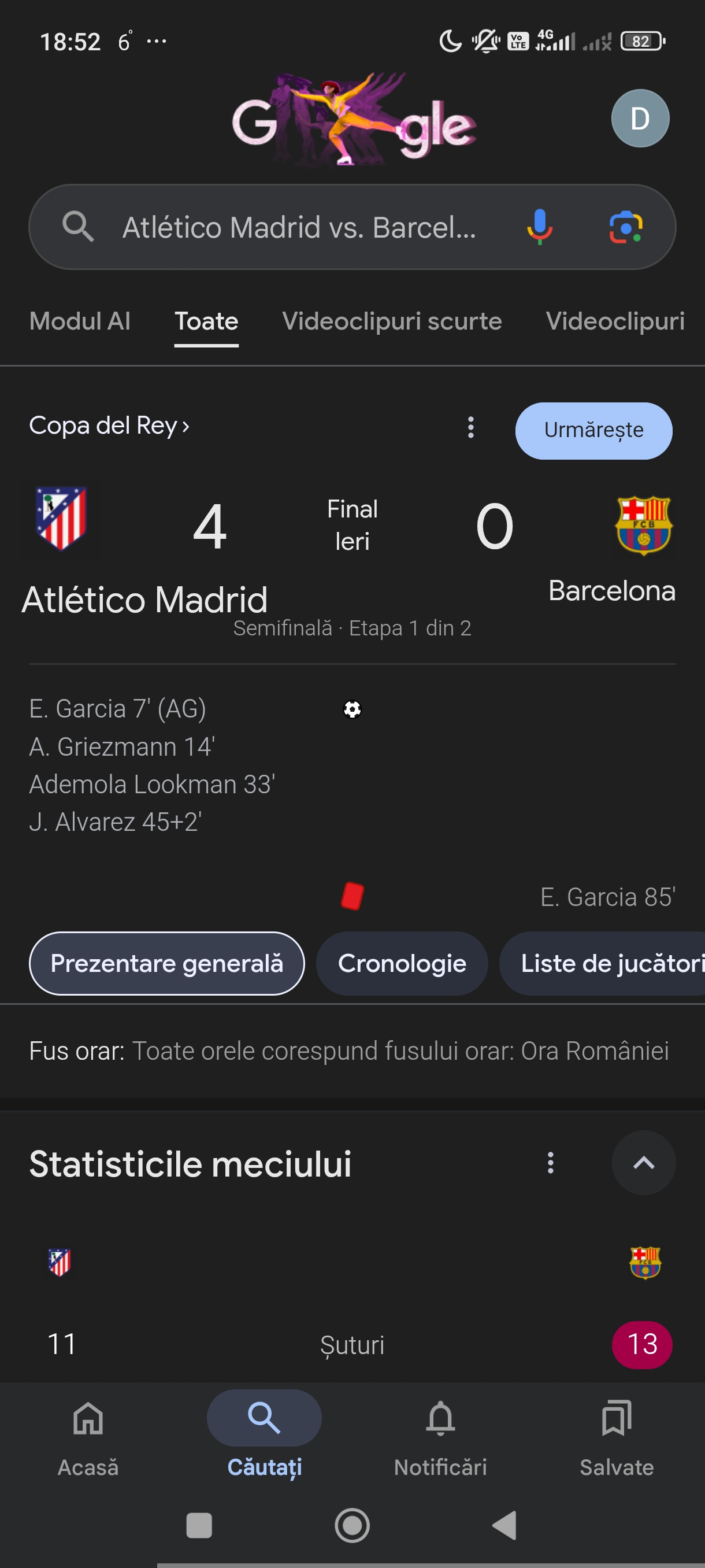Select the Prezentare generală chip

pos(166,963)
